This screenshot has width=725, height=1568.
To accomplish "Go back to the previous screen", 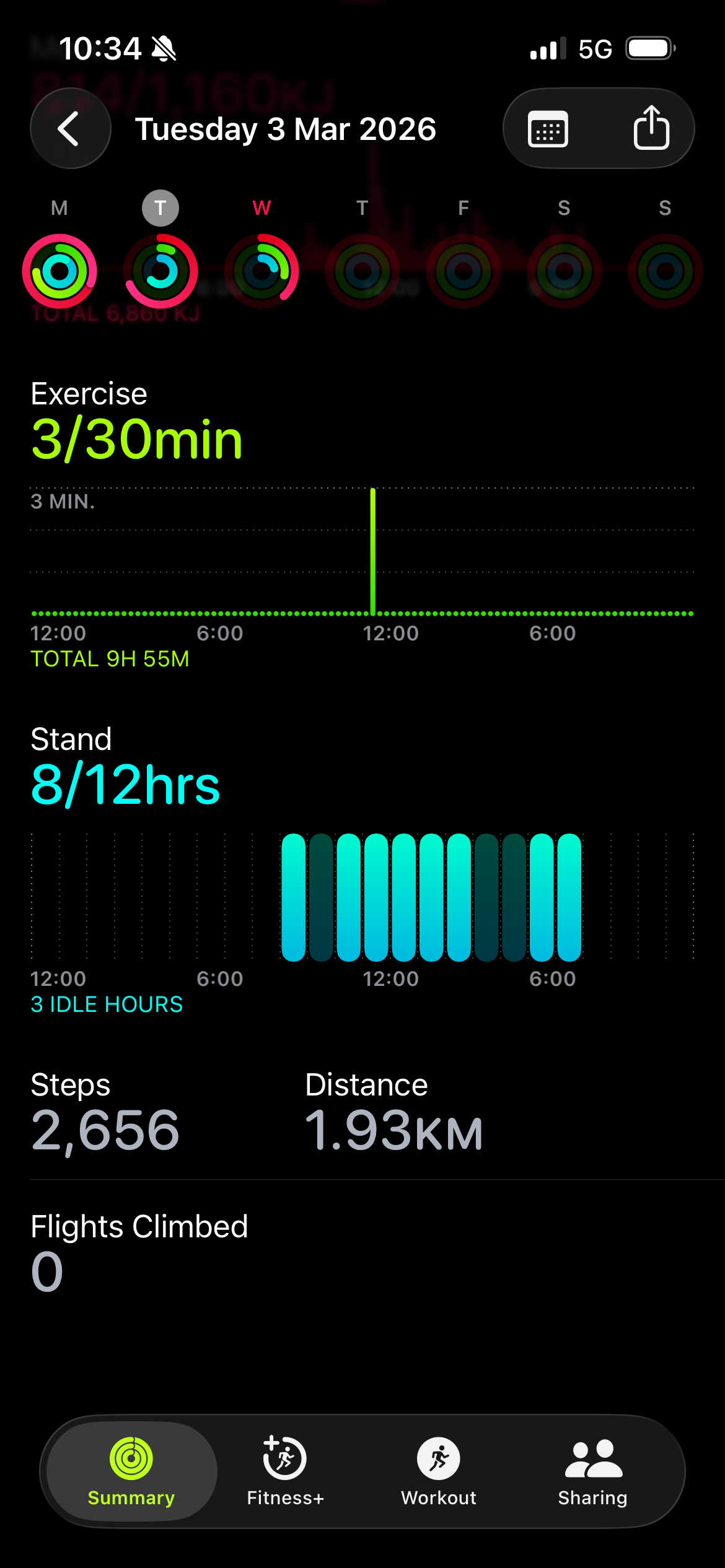I will (x=70, y=129).
